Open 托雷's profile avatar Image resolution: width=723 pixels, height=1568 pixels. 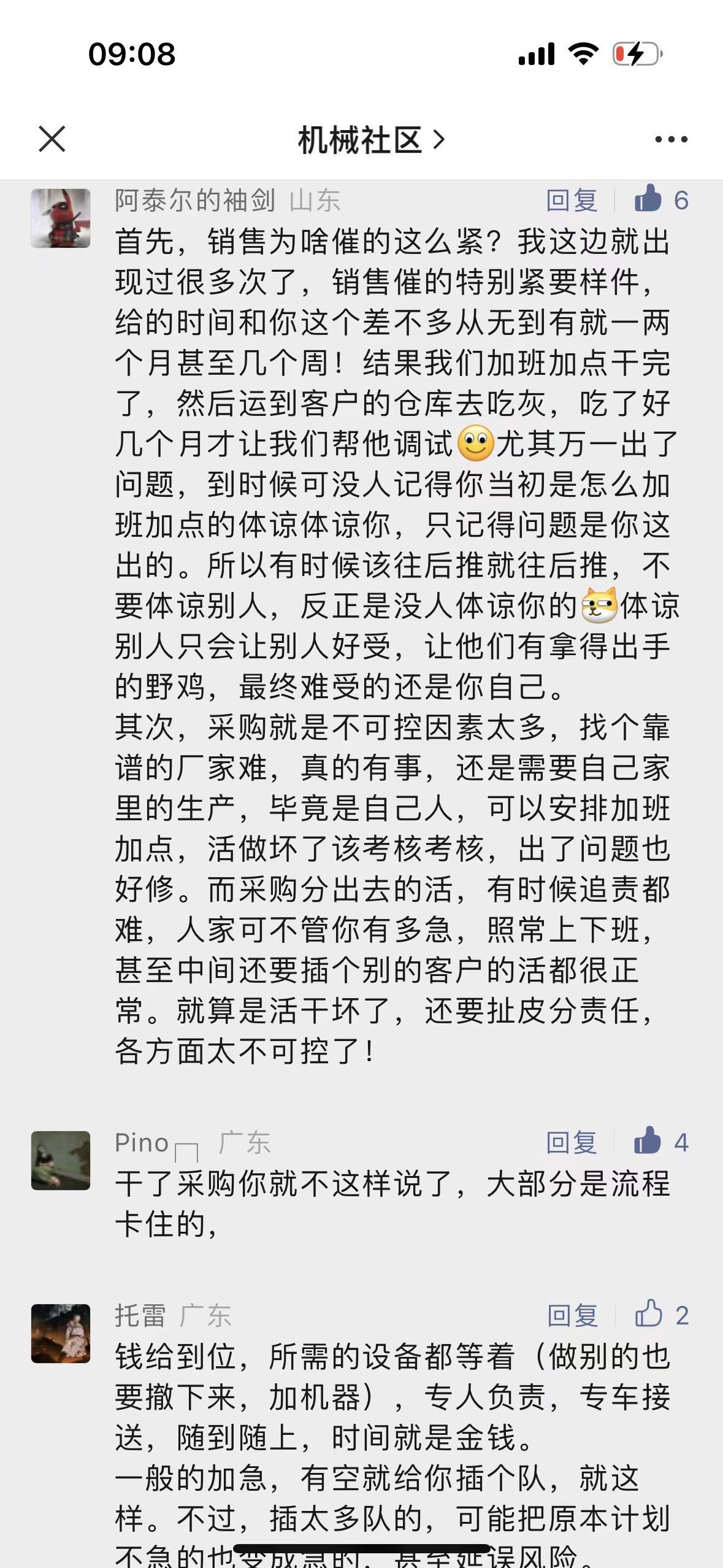(x=61, y=1333)
